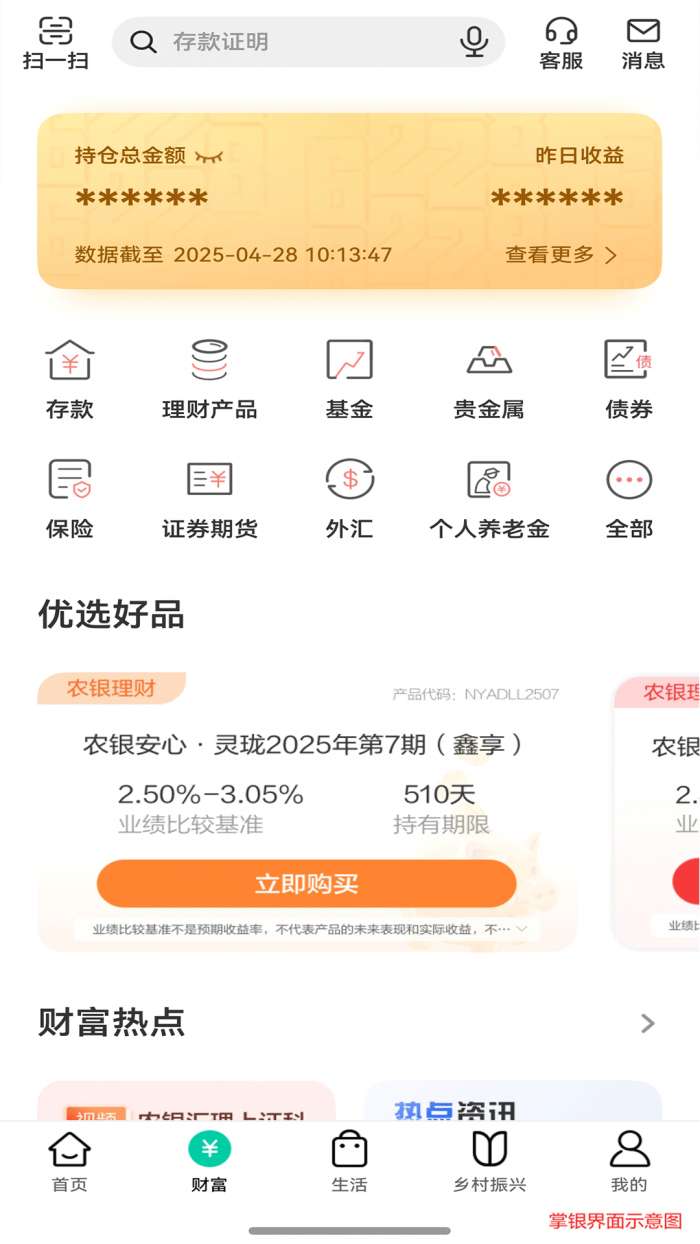Contact 客服 customer service
This screenshot has width=700, height=1244.
pyautogui.click(x=561, y=43)
